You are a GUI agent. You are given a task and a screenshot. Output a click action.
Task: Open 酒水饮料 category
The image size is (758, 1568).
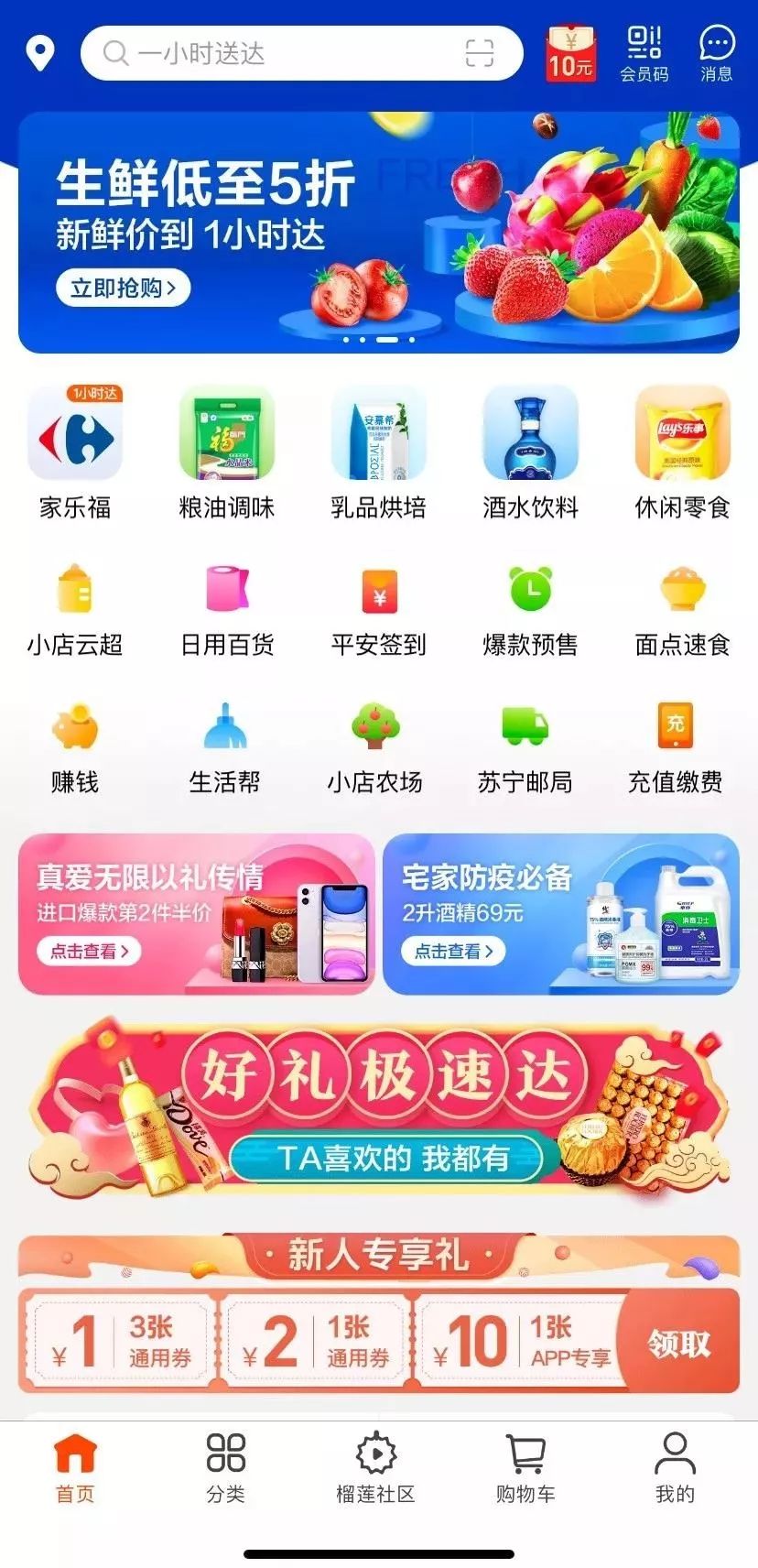tap(530, 451)
